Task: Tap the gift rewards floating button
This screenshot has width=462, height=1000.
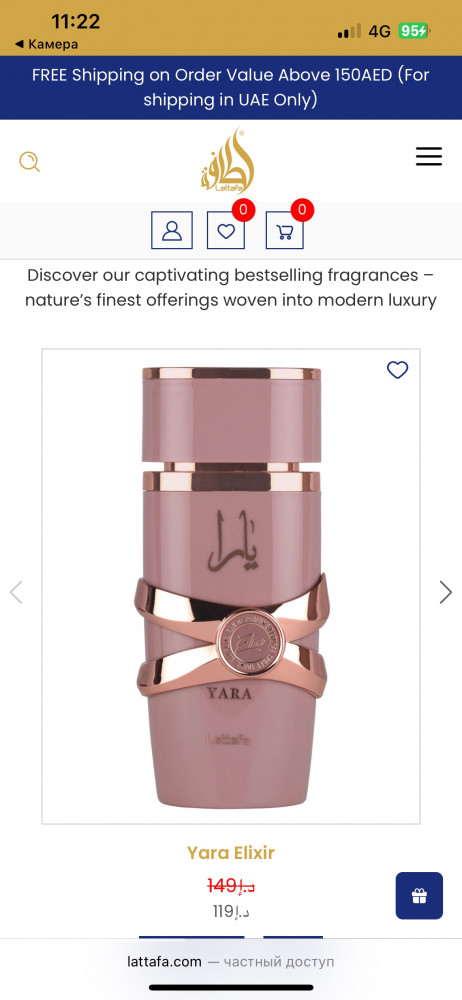Action: (x=419, y=895)
